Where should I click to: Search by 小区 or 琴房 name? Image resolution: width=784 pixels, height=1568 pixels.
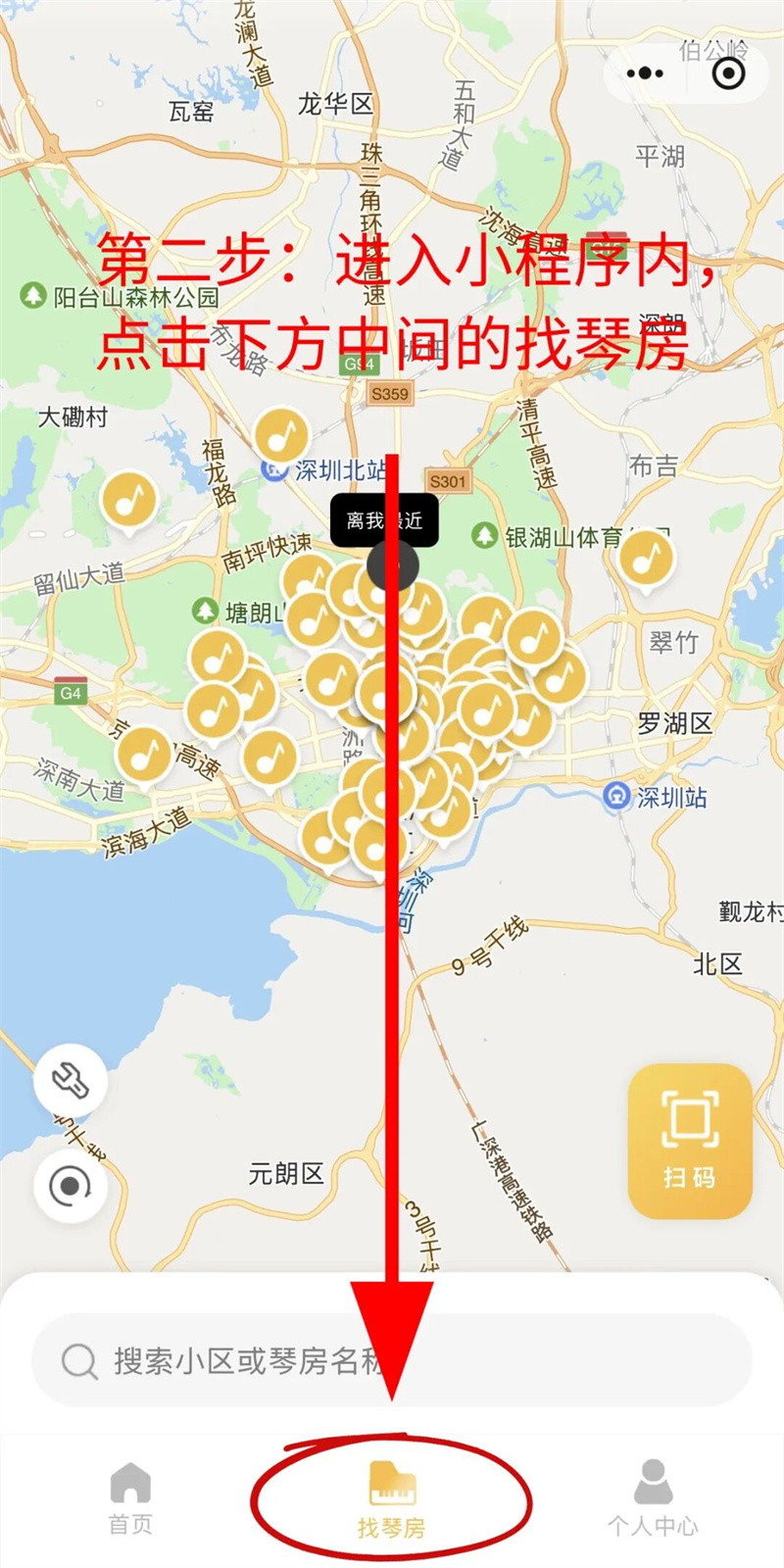tap(392, 1360)
